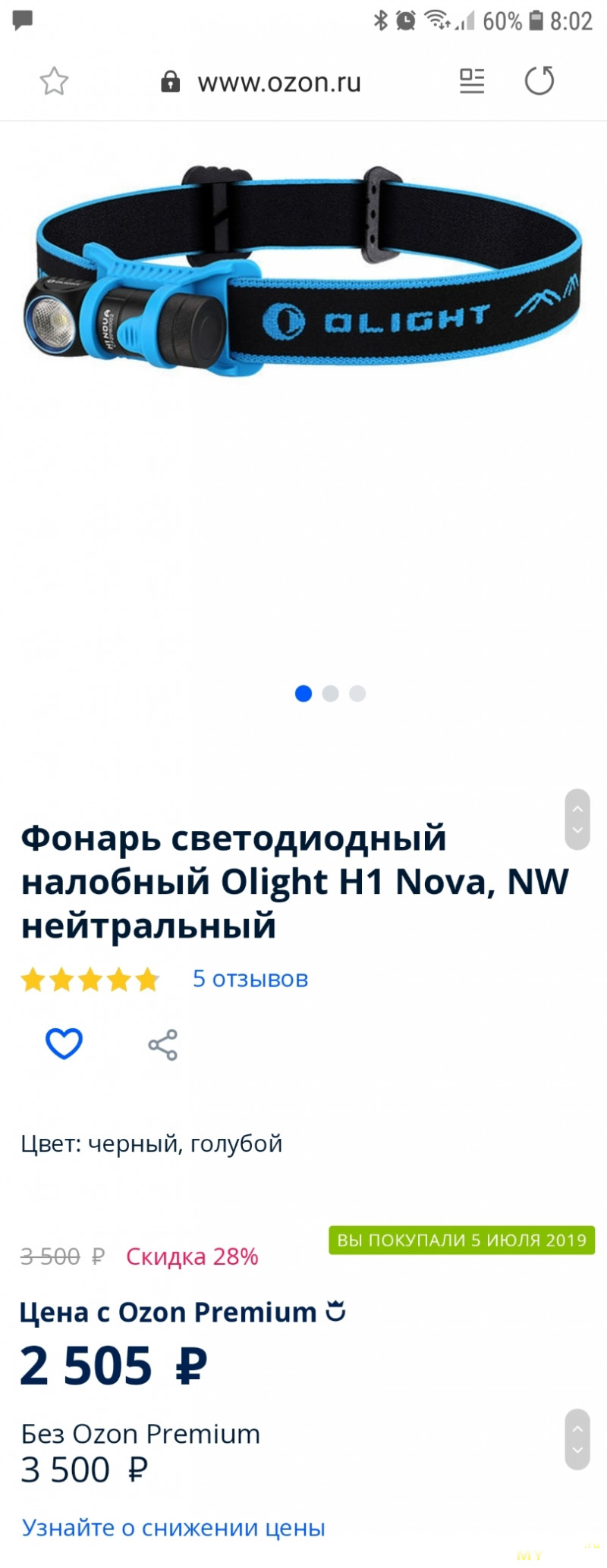Tap the www.ozon.ru address bar
The width and height of the screenshot is (607, 1568).
coord(278,82)
